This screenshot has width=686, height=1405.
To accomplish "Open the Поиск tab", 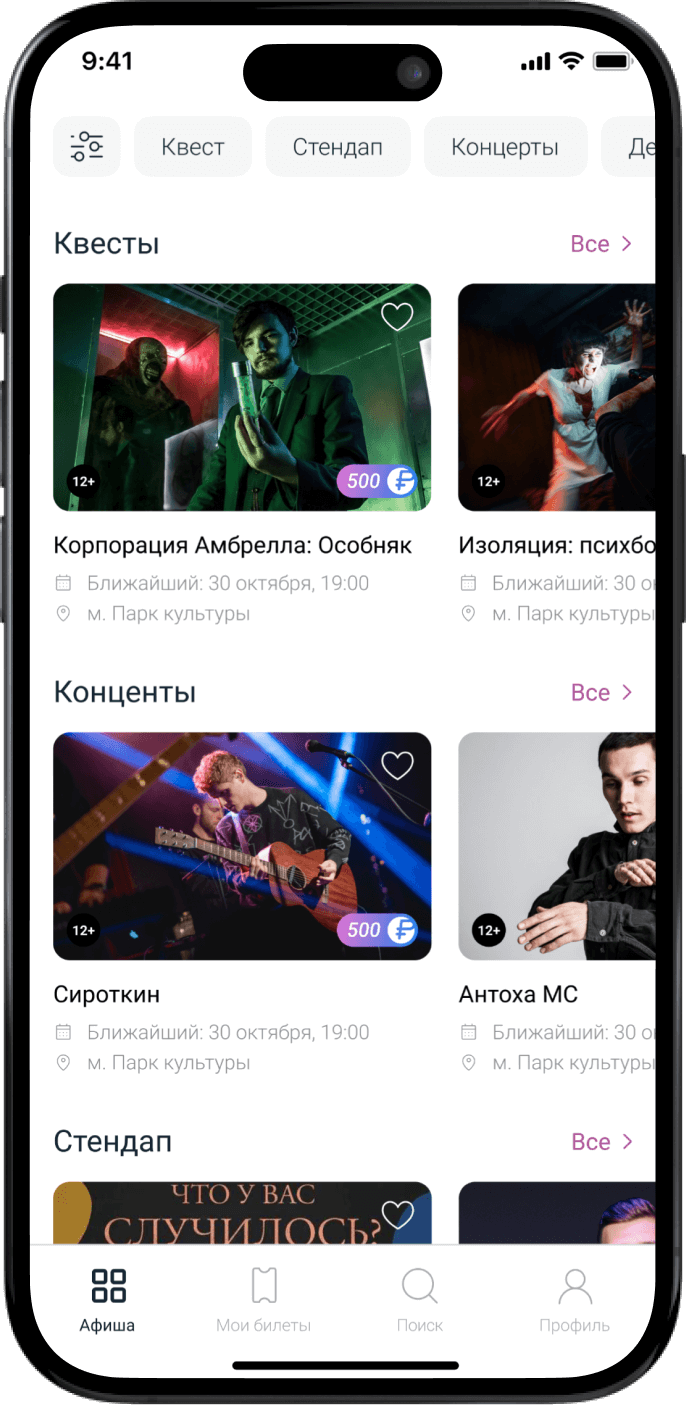I will pyautogui.click(x=419, y=1299).
